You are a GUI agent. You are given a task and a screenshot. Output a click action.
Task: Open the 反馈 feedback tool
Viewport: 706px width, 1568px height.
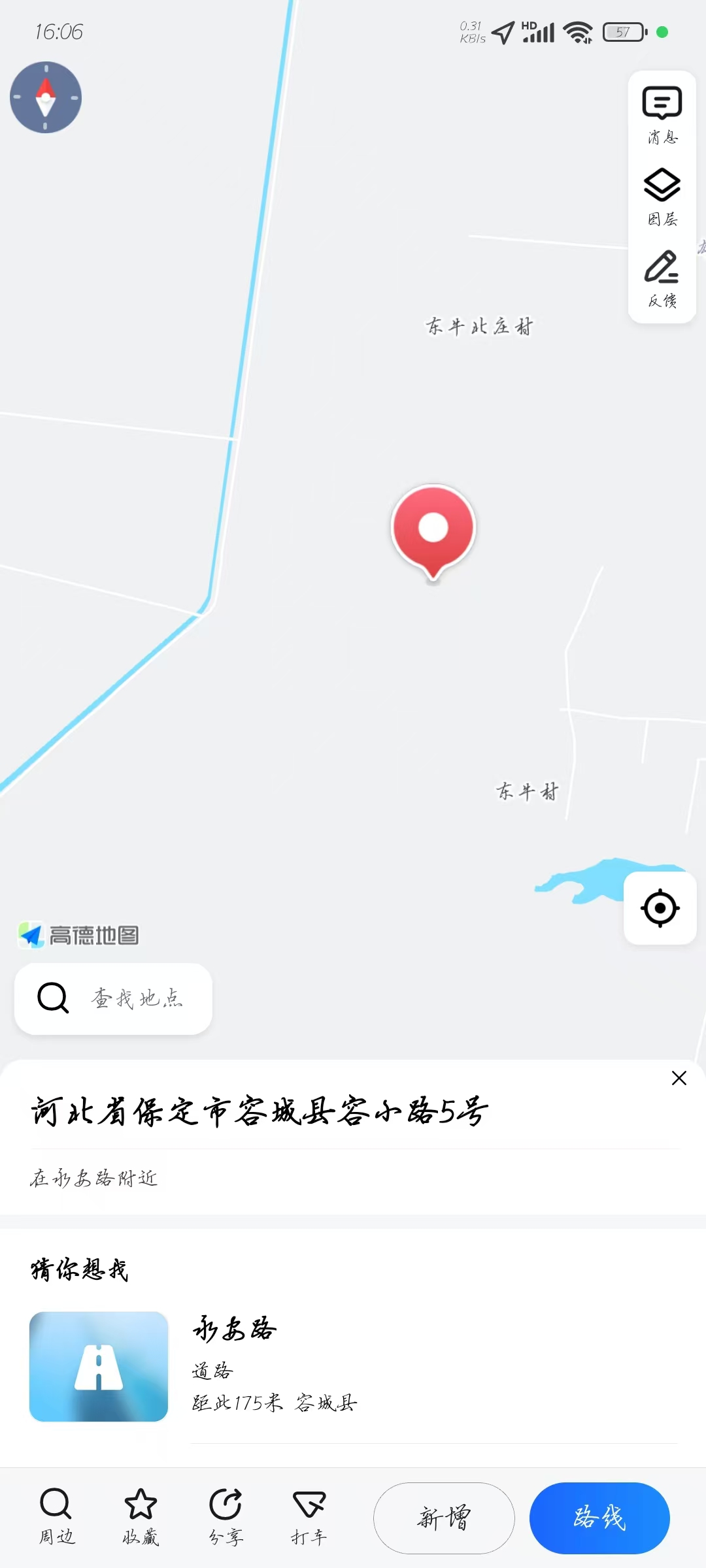[662, 278]
